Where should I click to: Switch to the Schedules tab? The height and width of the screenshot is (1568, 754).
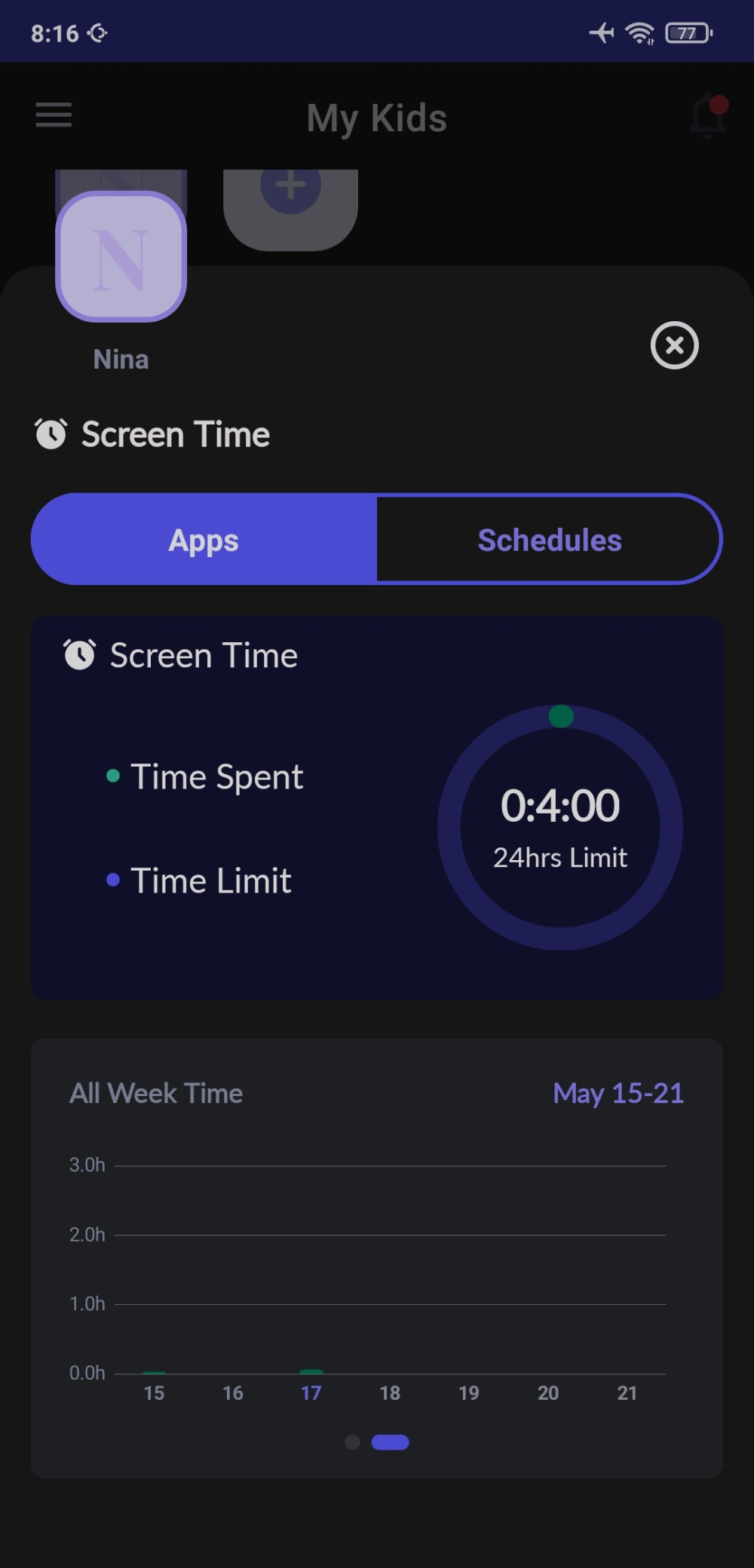pyautogui.click(x=550, y=539)
